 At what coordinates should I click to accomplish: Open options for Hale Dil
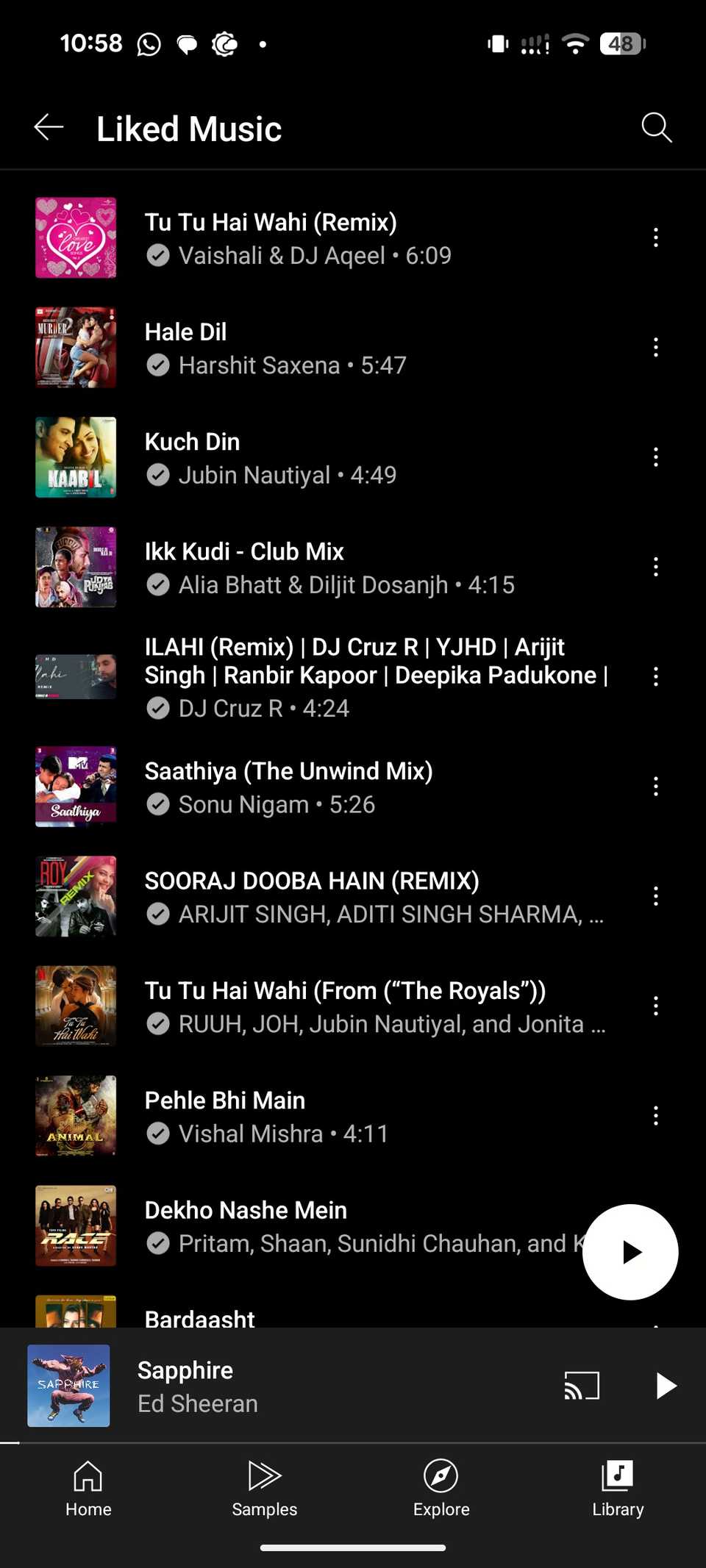(655, 348)
